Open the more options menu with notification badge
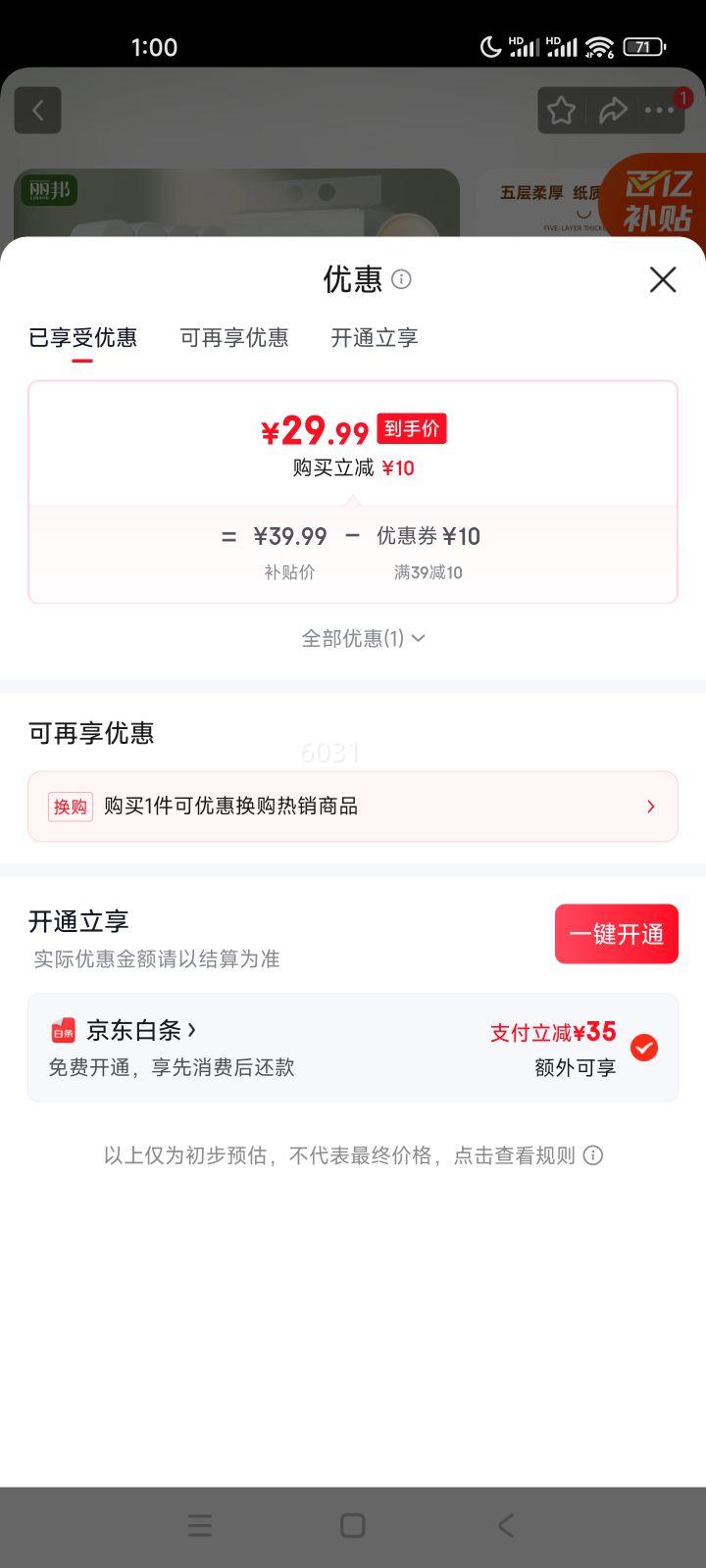The height and width of the screenshot is (1568, 706). pos(659,111)
